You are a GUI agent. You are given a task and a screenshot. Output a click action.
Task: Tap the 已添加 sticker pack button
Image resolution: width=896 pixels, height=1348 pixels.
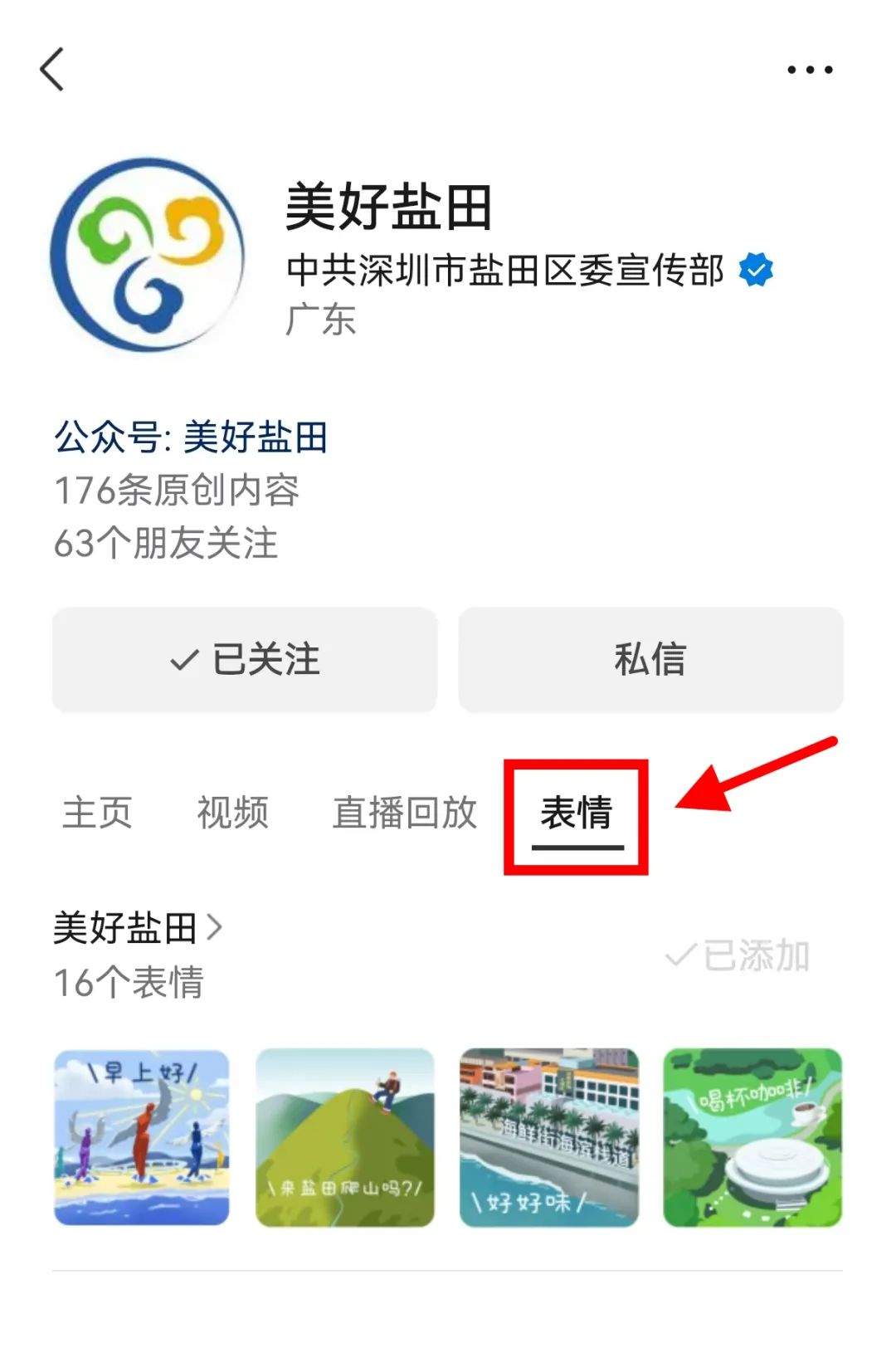[x=738, y=955]
